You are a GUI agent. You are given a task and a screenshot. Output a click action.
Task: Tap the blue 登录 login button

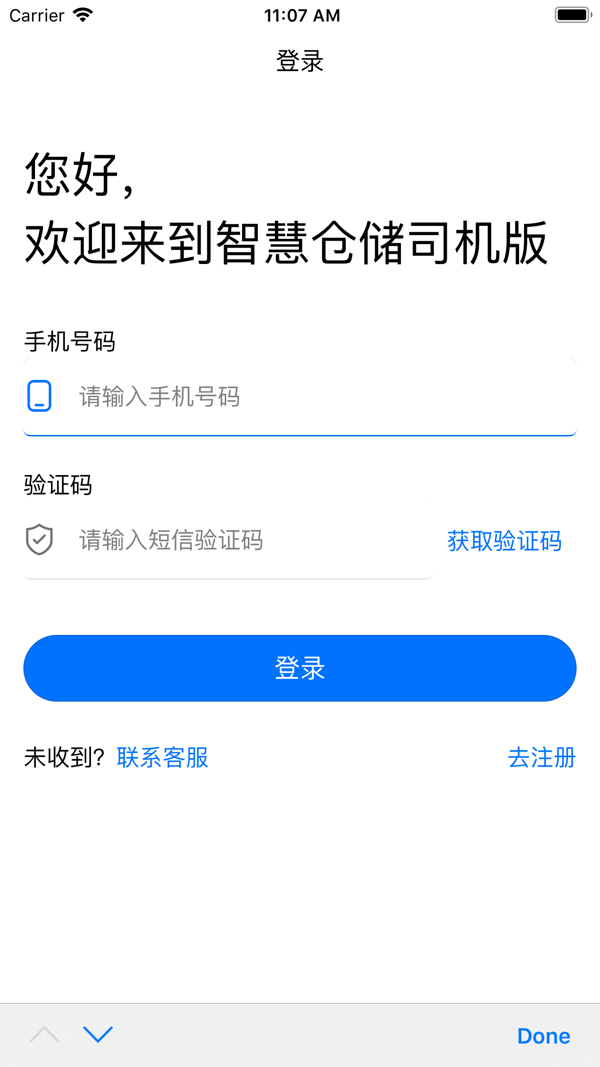tap(300, 668)
